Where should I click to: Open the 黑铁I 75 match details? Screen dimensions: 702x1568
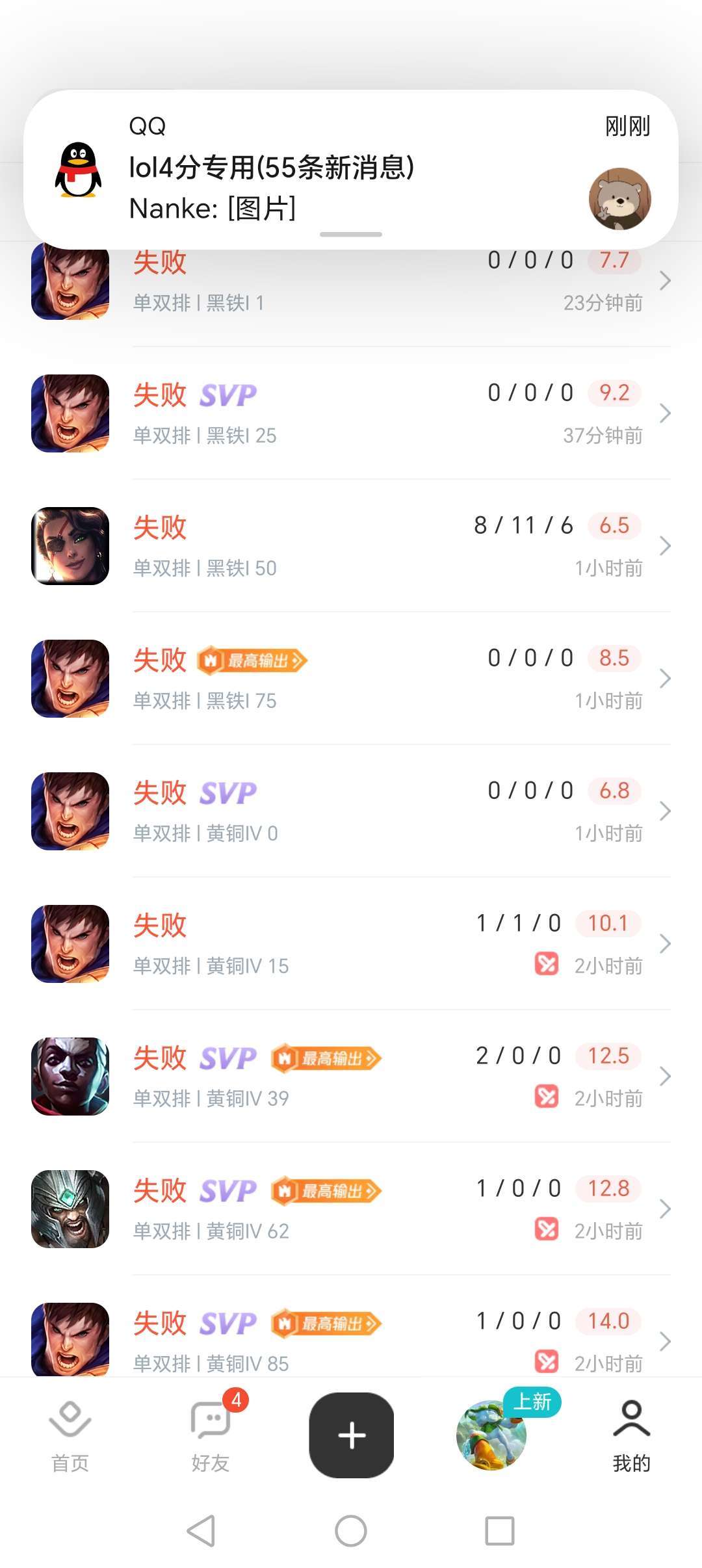tap(351, 679)
